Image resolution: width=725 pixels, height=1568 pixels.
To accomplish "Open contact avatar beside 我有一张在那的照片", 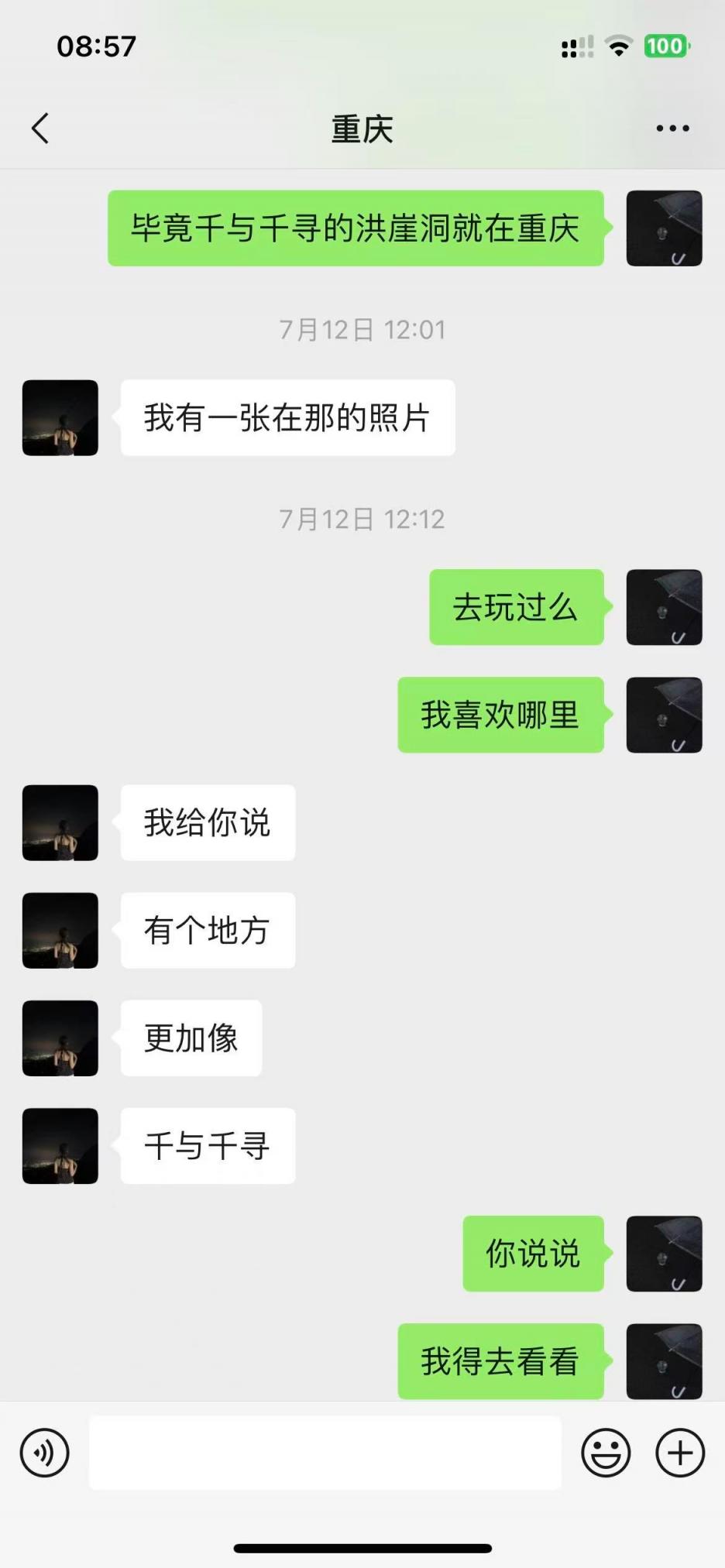I will (60, 418).
